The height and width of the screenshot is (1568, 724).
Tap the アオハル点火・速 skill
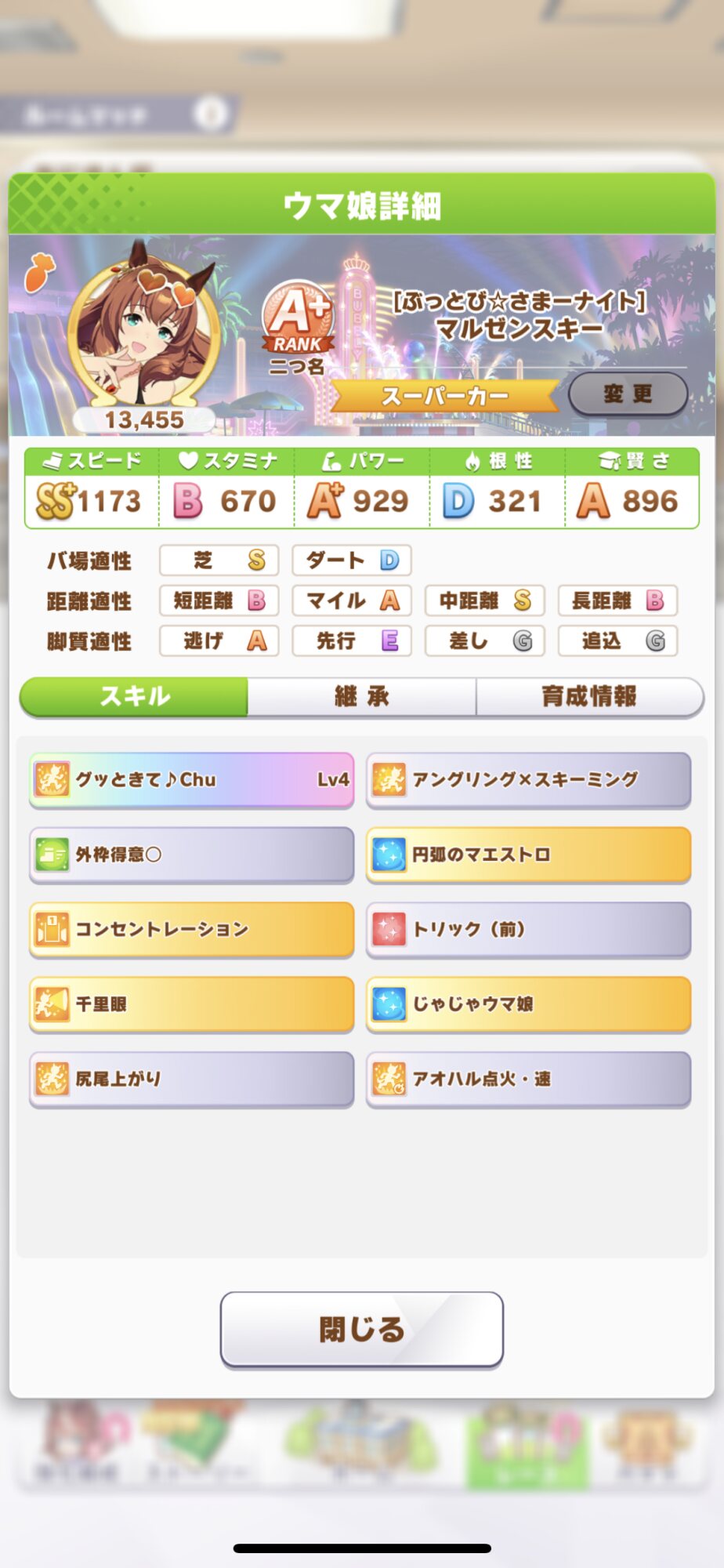click(528, 1079)
